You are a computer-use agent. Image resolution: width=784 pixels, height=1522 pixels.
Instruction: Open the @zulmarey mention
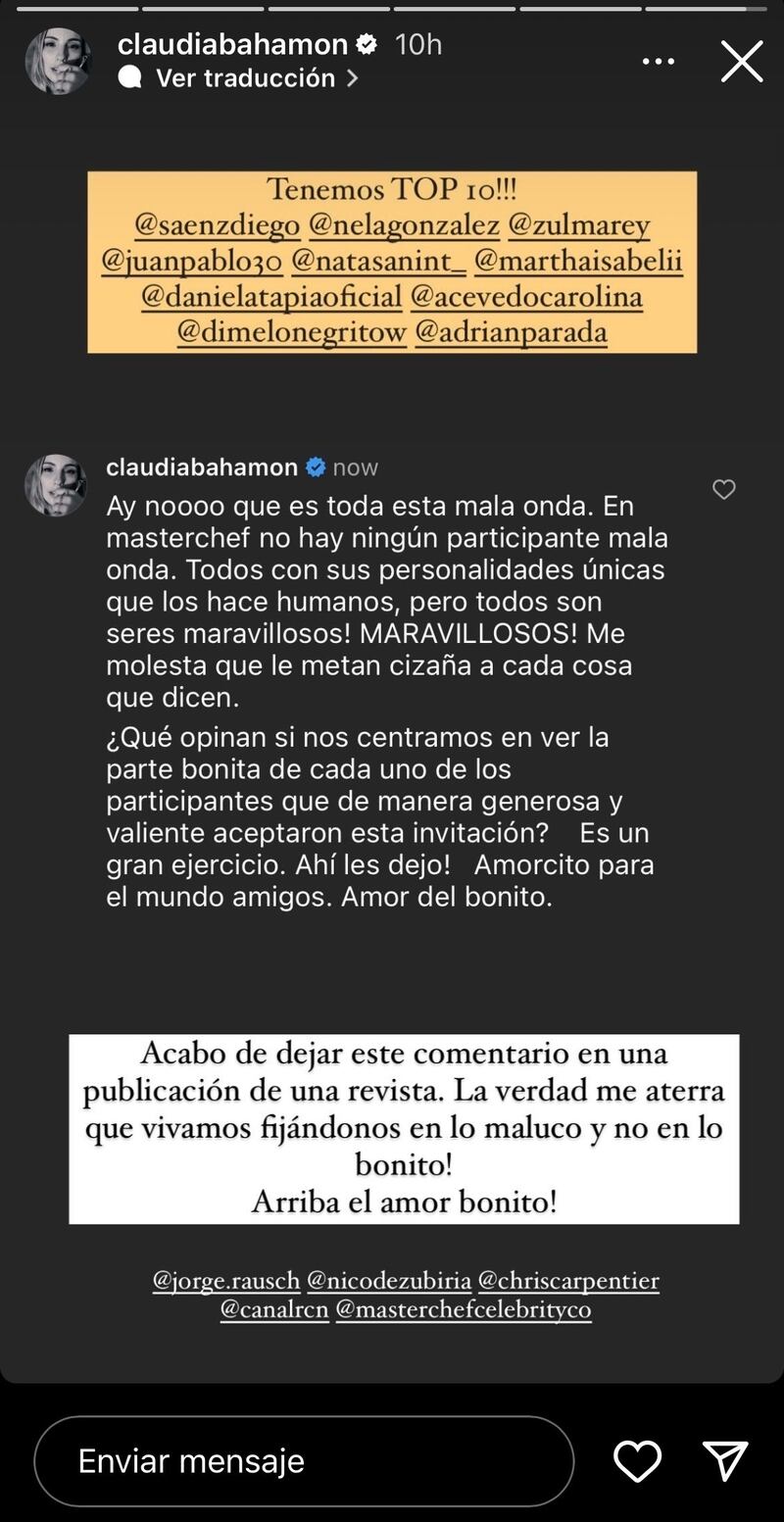(579, 225)
